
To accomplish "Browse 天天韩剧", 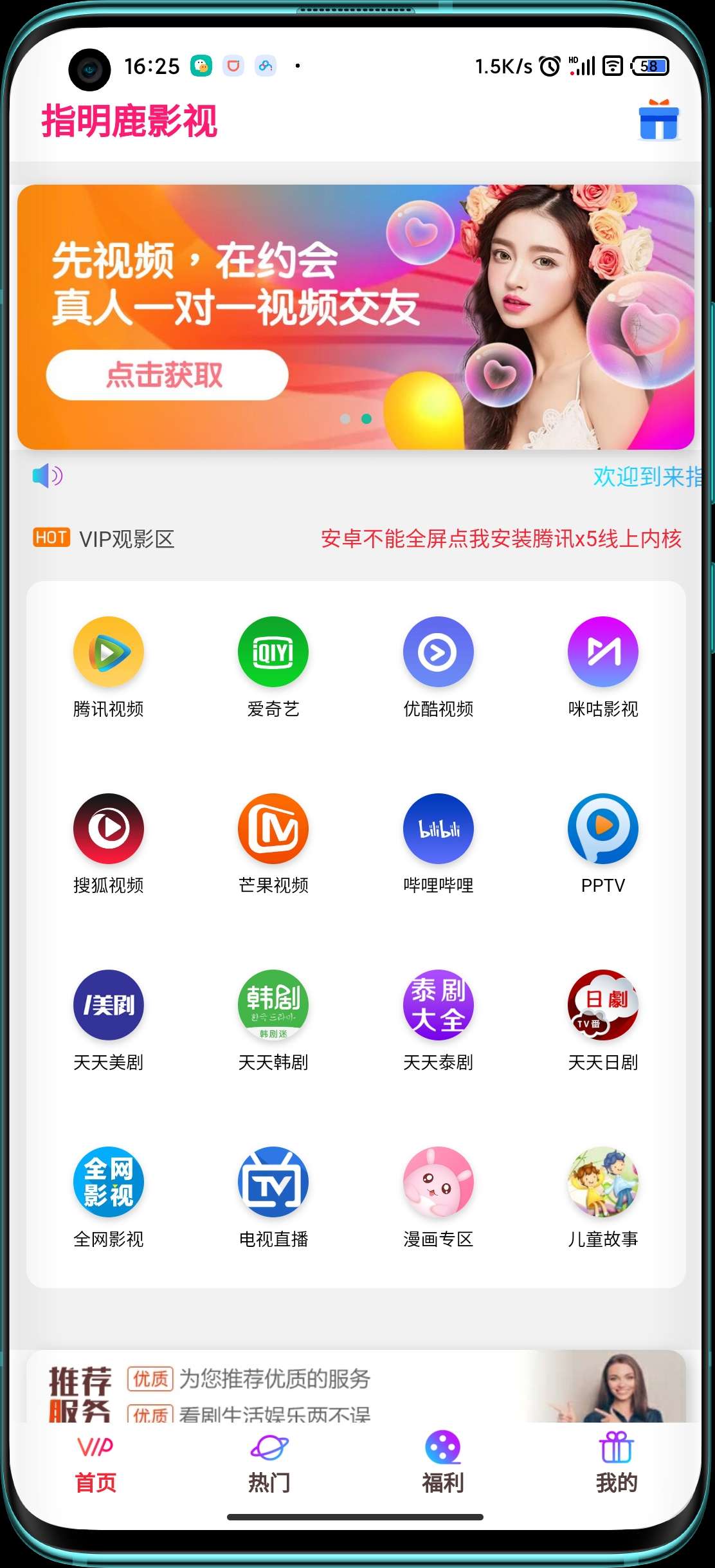I will coord(273,1020).
